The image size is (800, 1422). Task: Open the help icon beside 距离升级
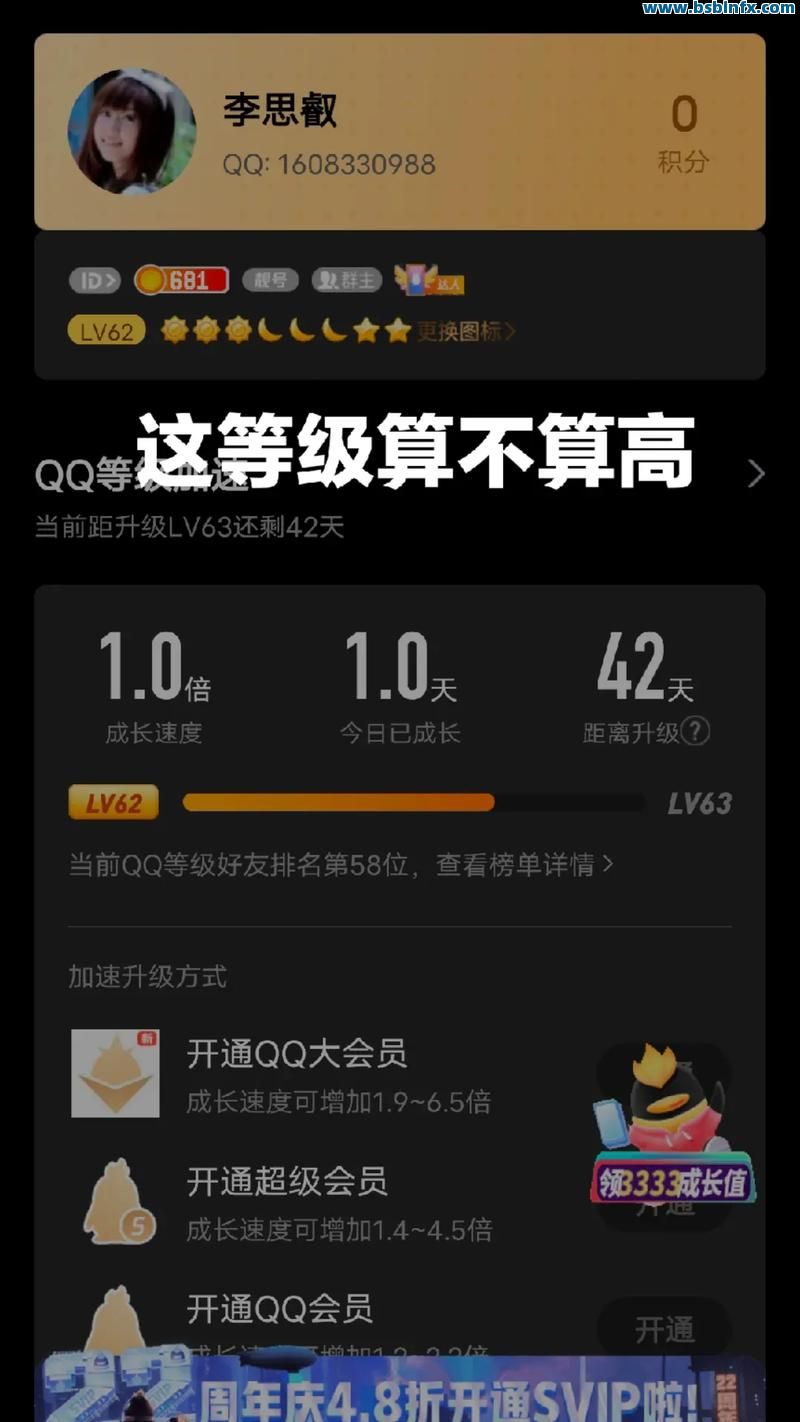(695, 732)
